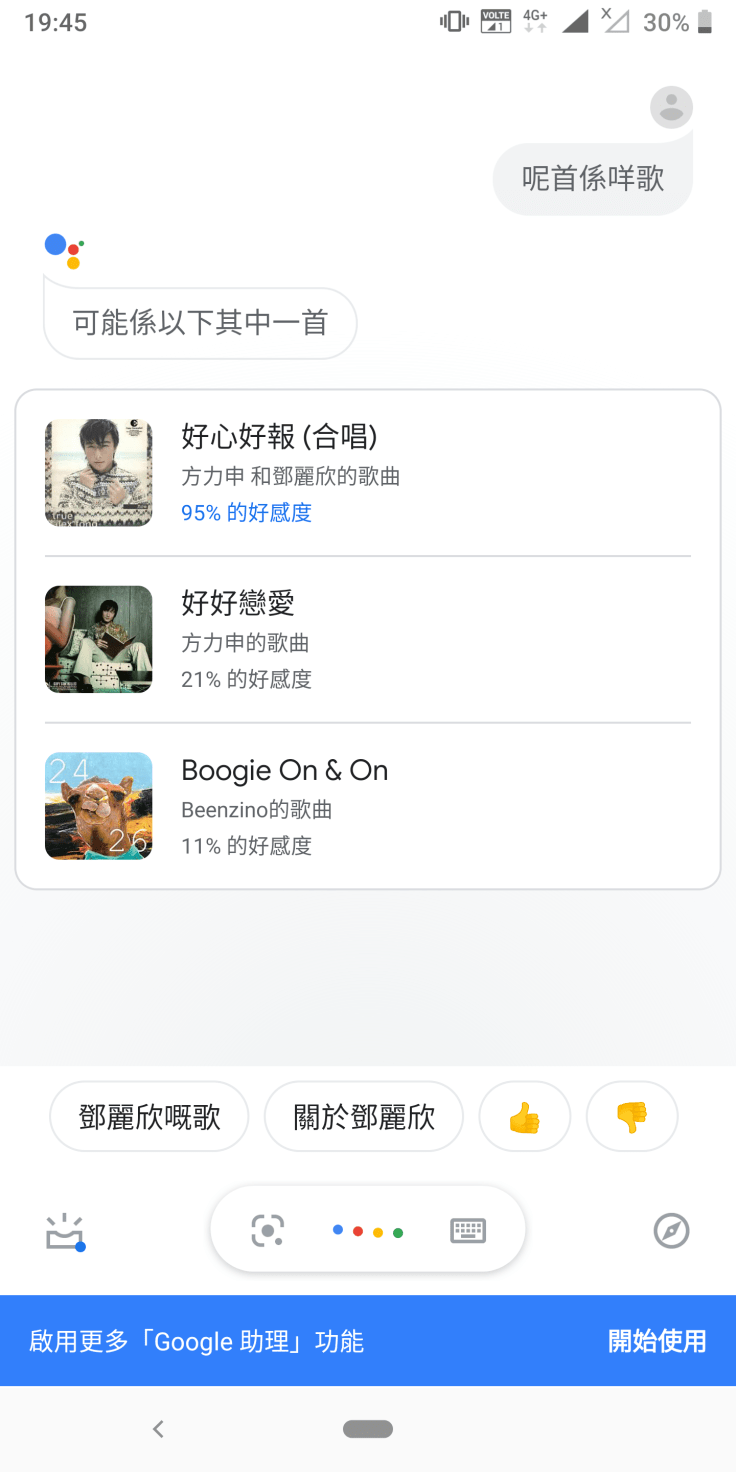
Task: Tap 開始使用 to enable more features
Action: (x=657, y=1341)
